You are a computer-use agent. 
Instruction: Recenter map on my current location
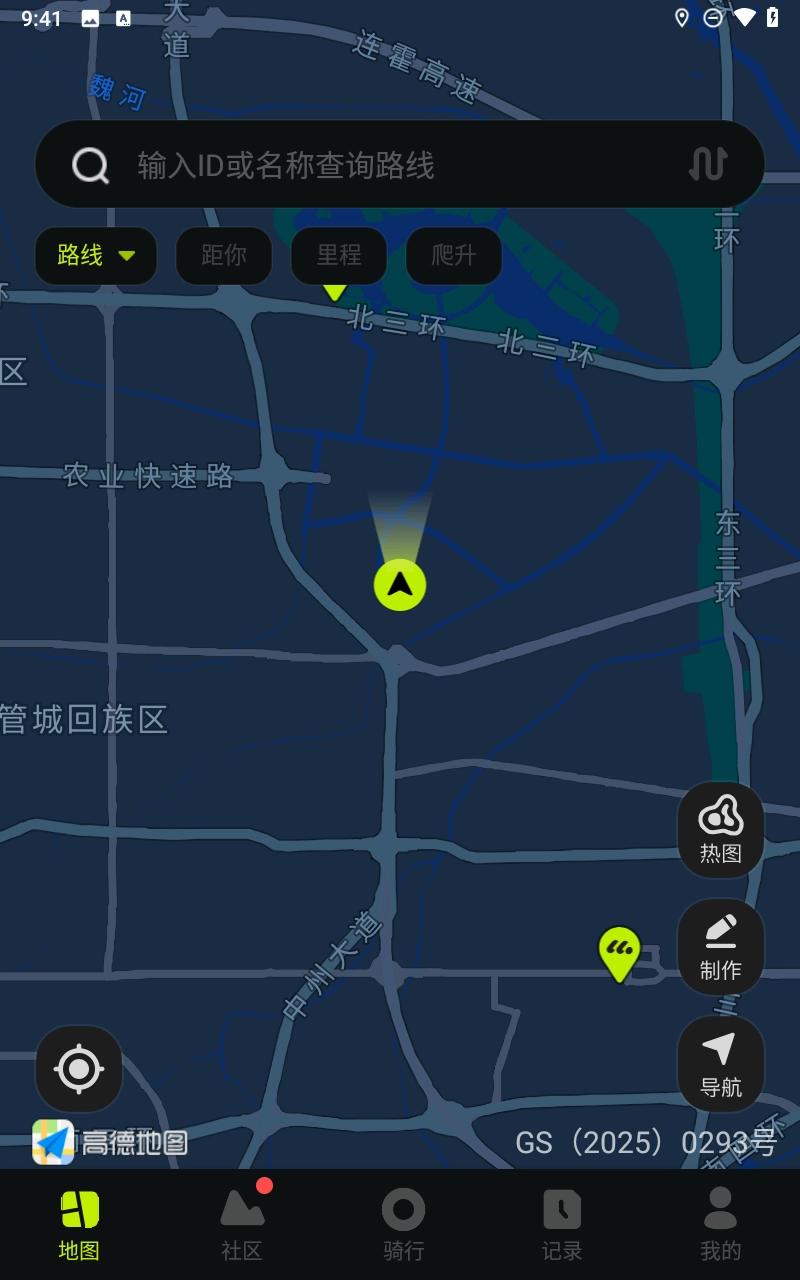click(79, 1069)
